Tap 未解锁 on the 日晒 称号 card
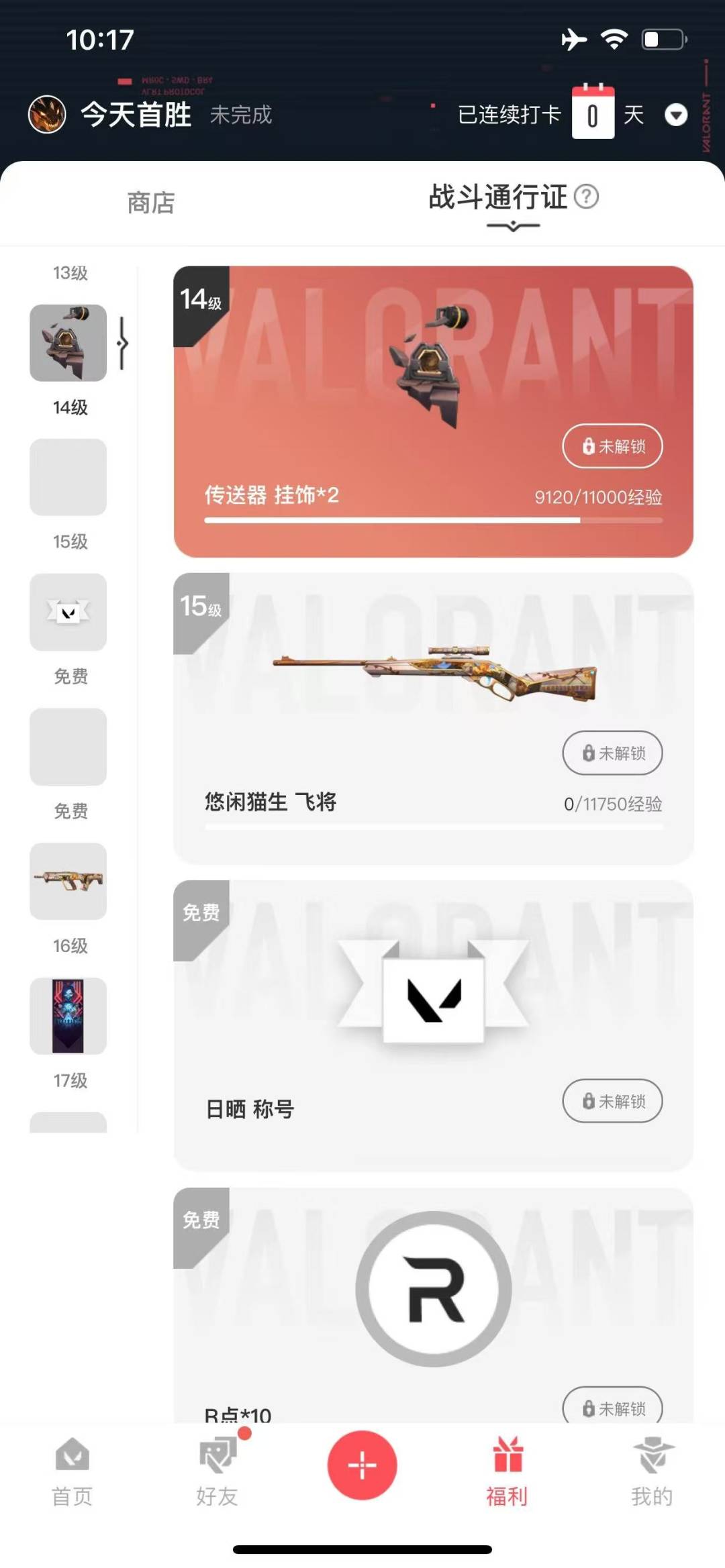 (x=612, y=1100)
